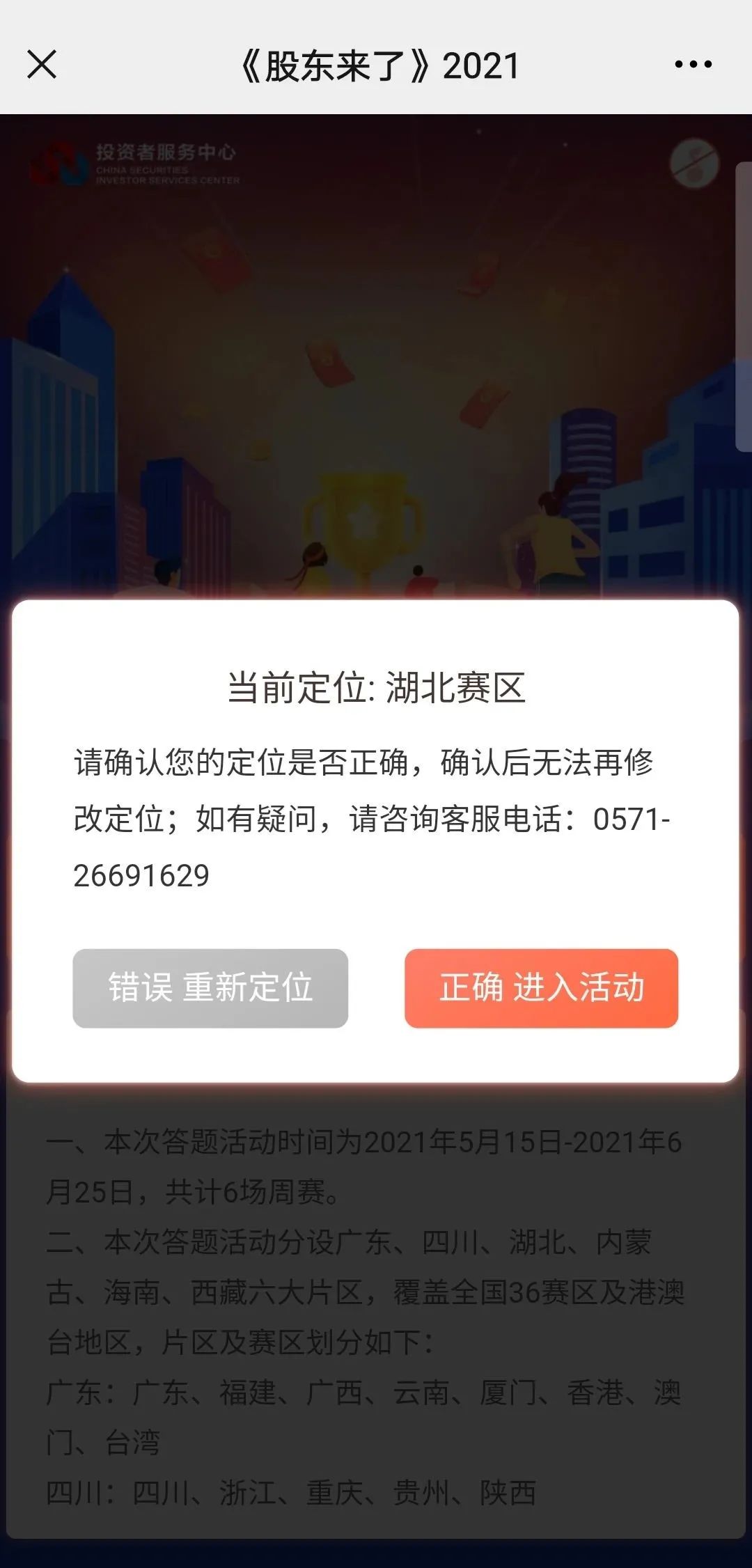
Task: Open the three-dot overflow menu
Action: (x=693, y=65)
